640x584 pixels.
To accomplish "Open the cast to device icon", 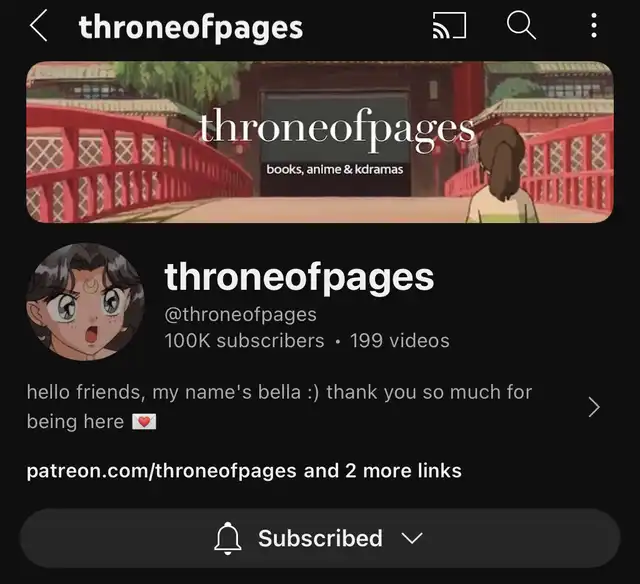I will [449, 27].
